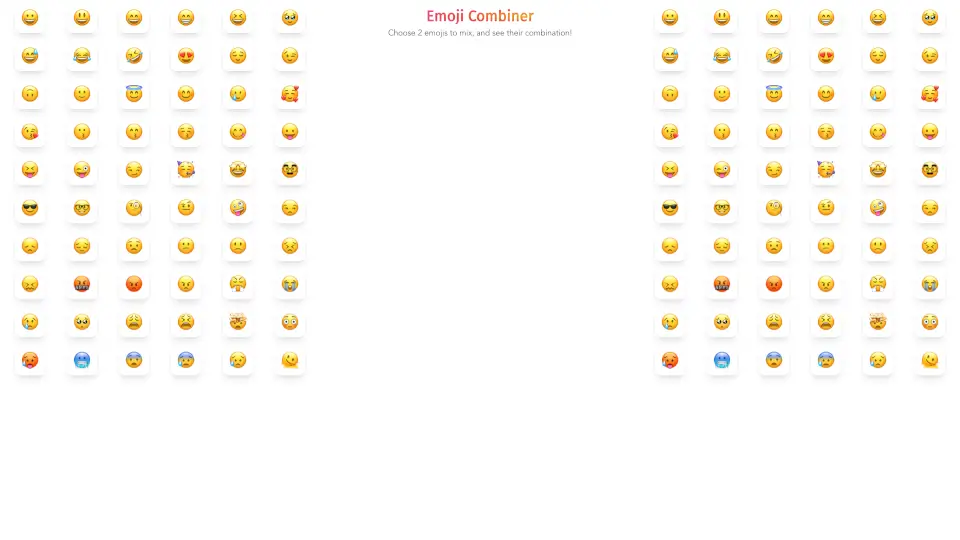
Task: Pick the loudly crying emoji in the left grid
Action: click(x=290, y=284)
